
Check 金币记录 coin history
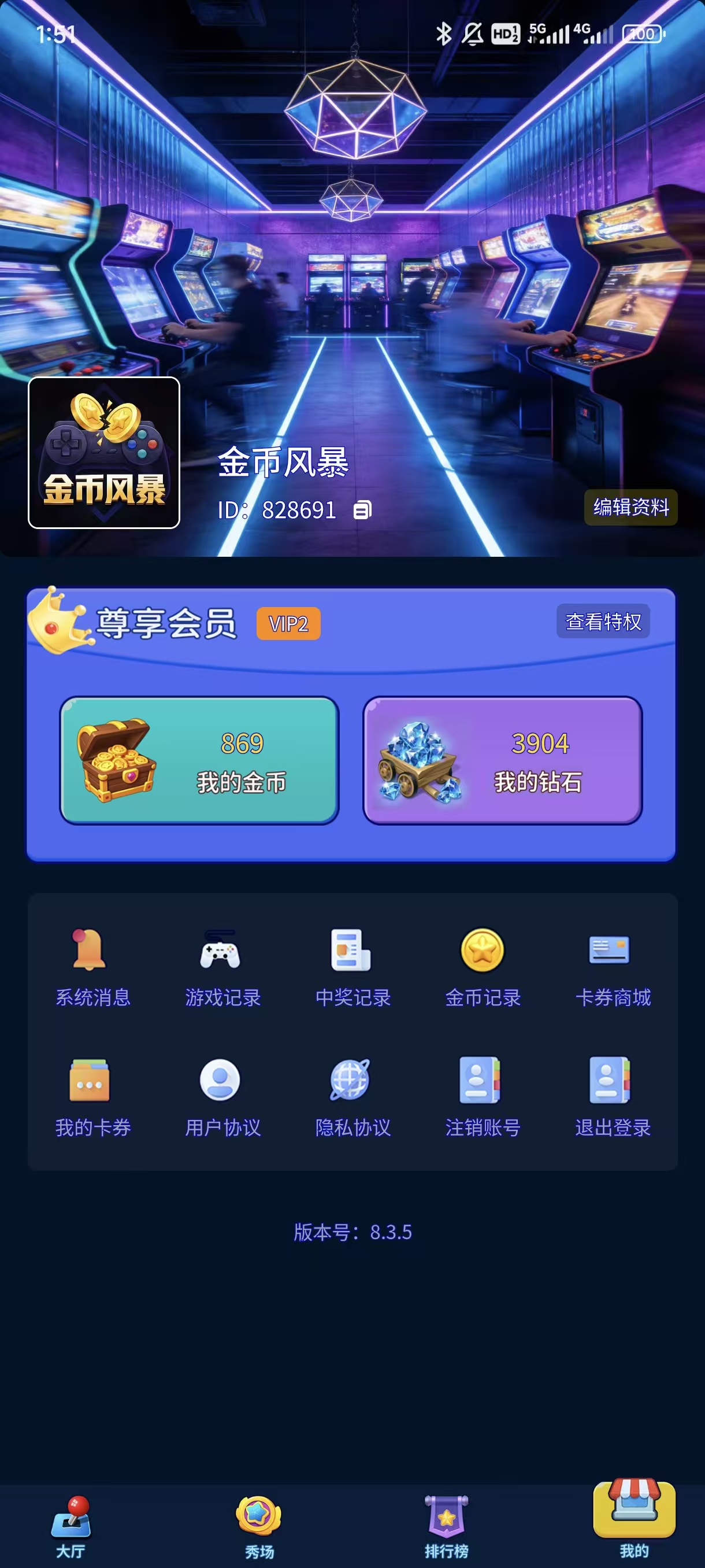pos(483,967)
